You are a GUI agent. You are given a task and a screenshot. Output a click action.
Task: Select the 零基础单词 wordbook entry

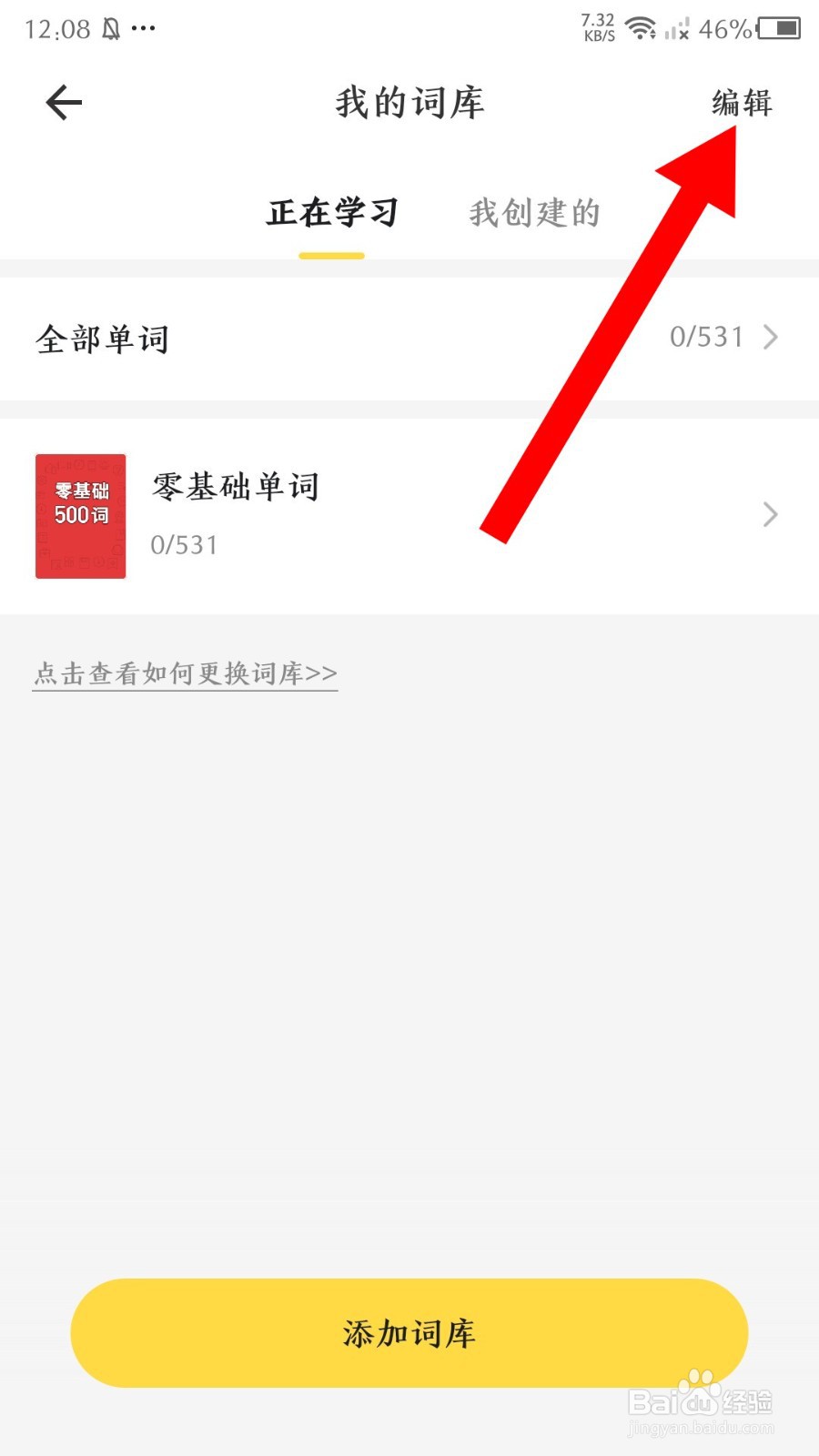[x=235, y=489]
